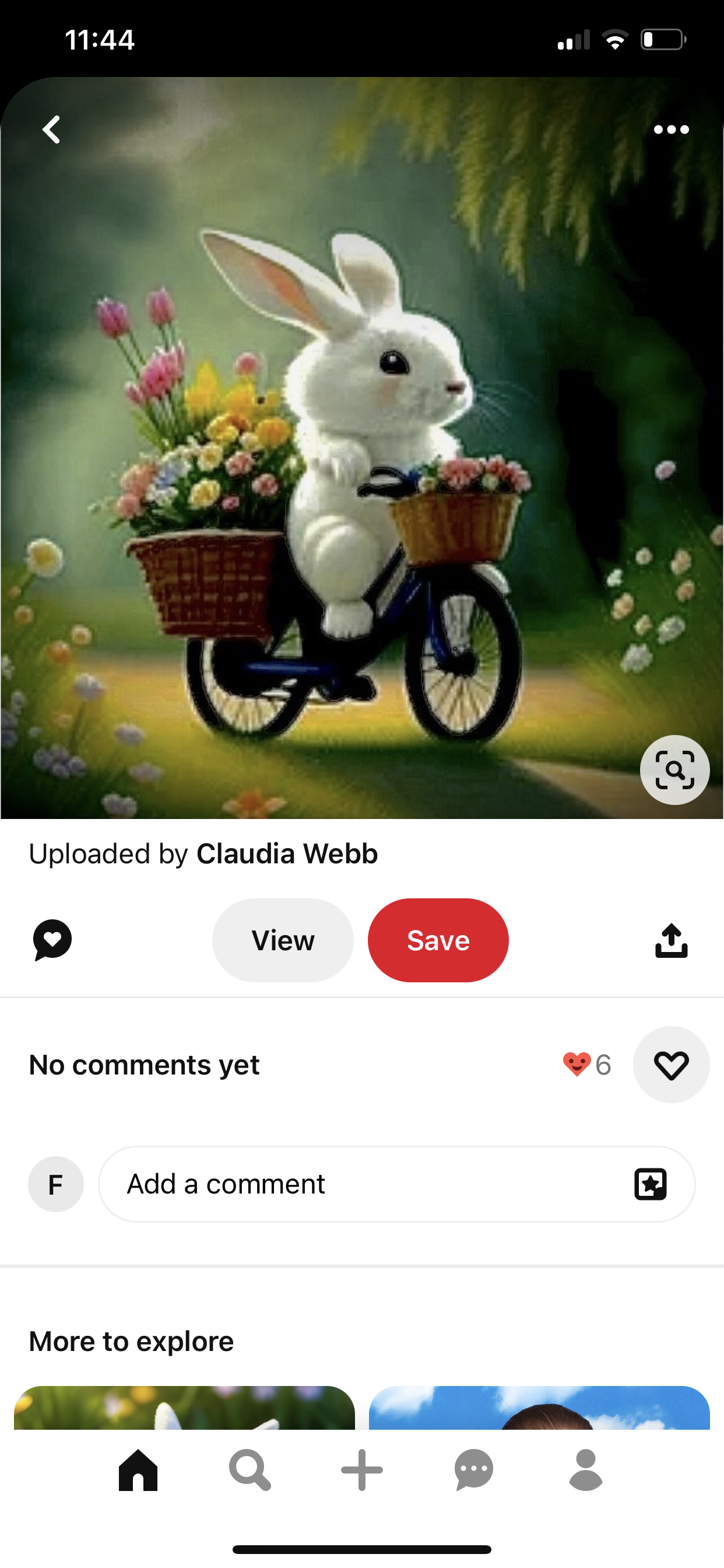Go back using the top-left arrow
This screenshot has height=1568, width=724.
(x=52, y=129)
